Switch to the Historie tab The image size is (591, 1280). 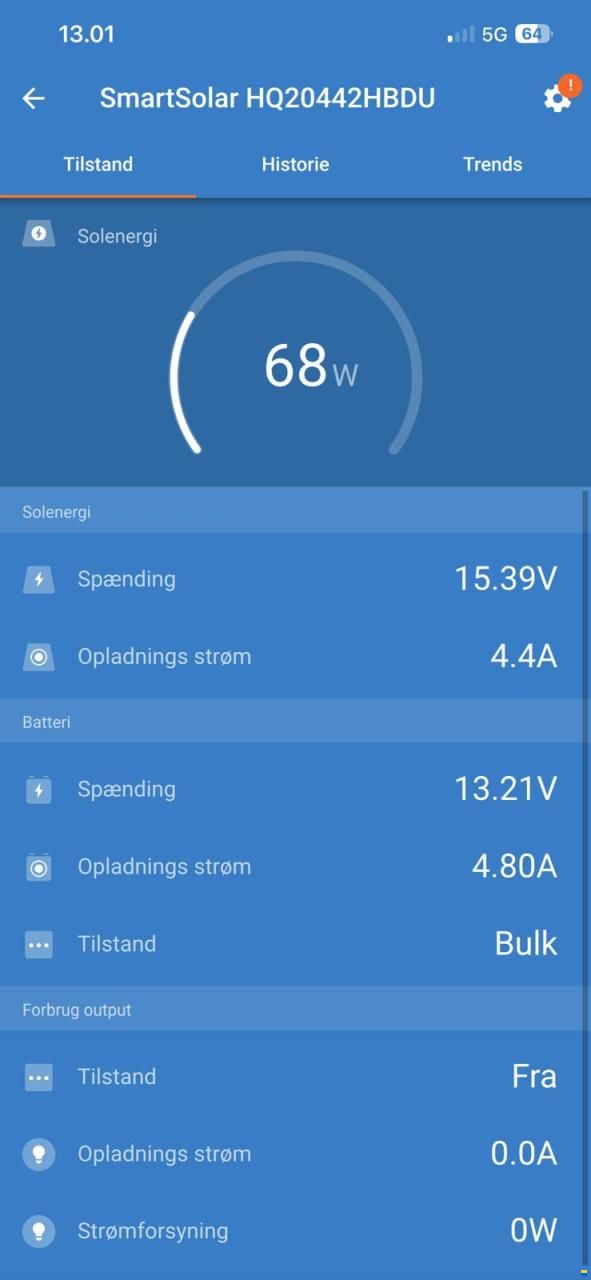295,164
